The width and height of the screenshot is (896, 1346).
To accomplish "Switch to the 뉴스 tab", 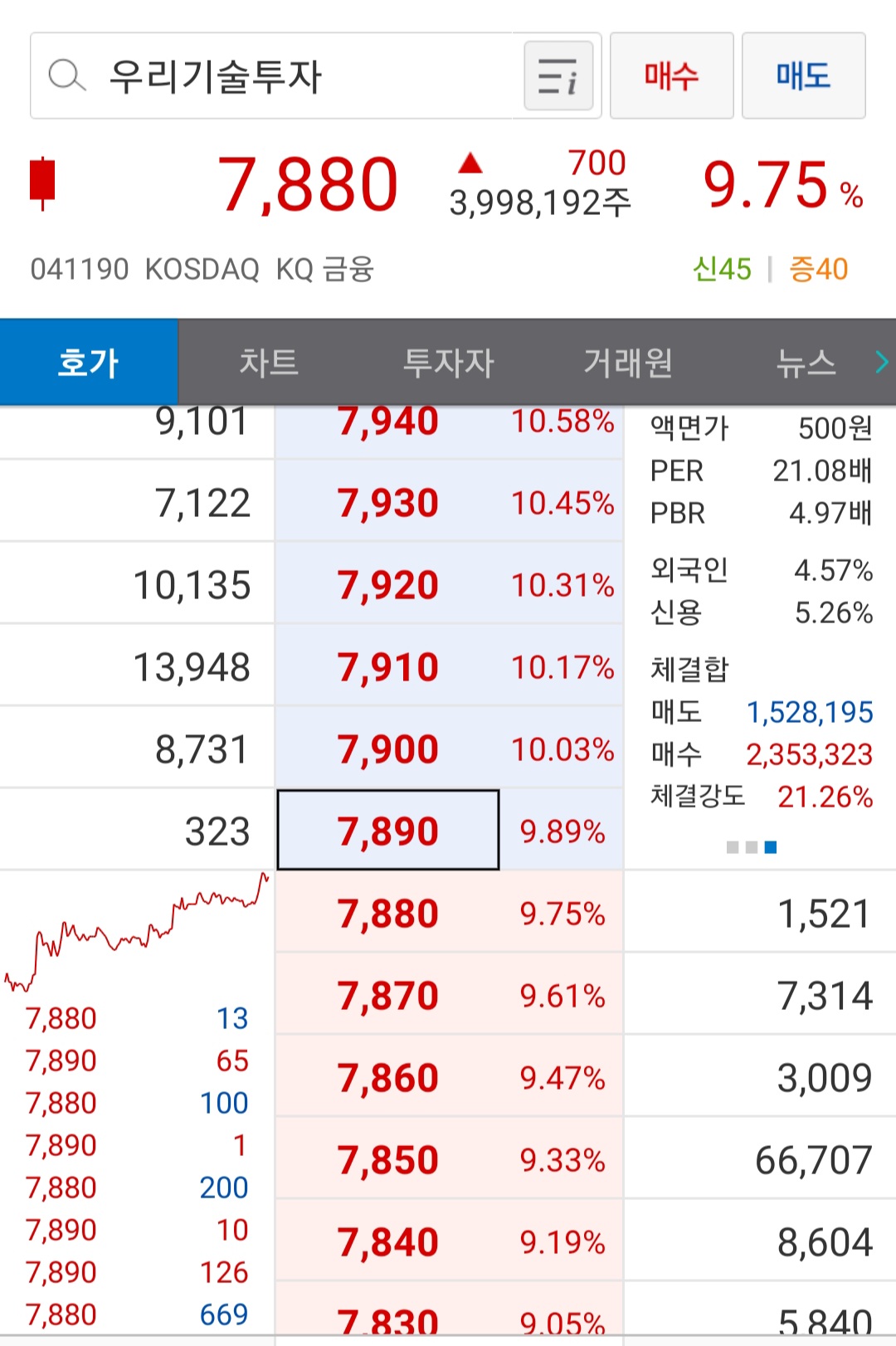I will coord(805,363).
